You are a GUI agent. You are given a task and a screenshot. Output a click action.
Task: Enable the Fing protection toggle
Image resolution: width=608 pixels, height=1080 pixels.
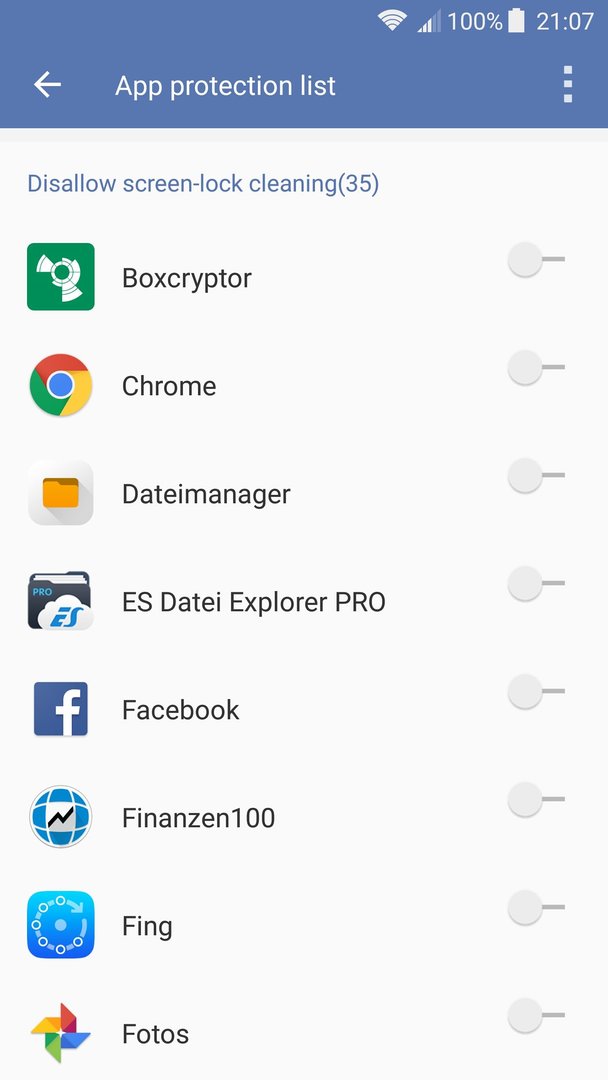(x=536, y=908)
